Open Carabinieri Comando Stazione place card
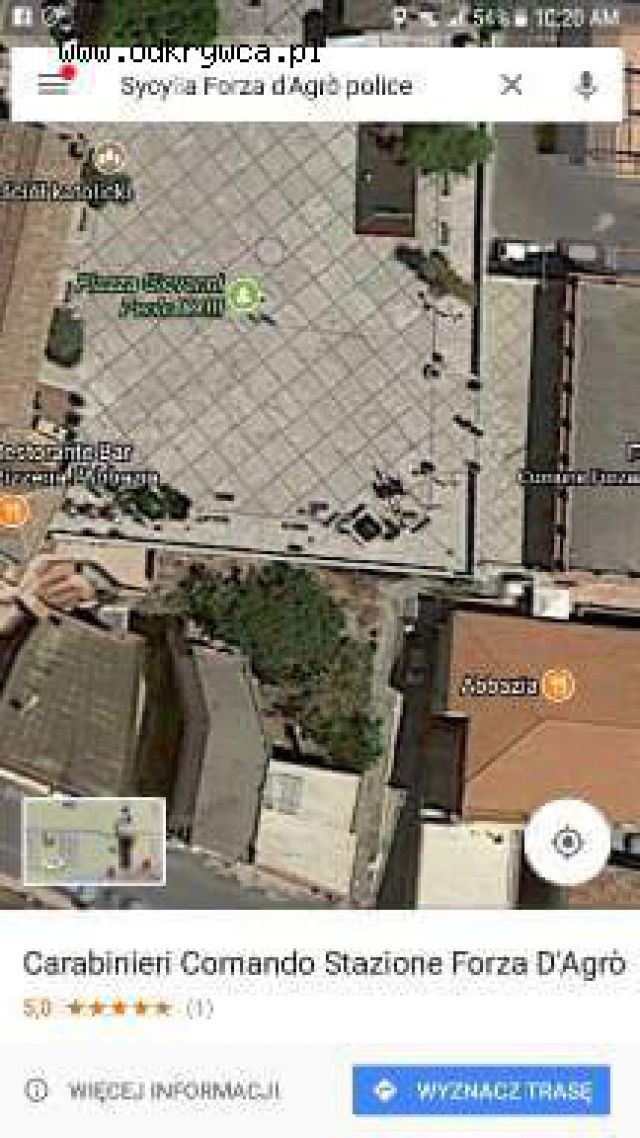This screenshot has height=1138, width=640. click(x=324, y=964)
